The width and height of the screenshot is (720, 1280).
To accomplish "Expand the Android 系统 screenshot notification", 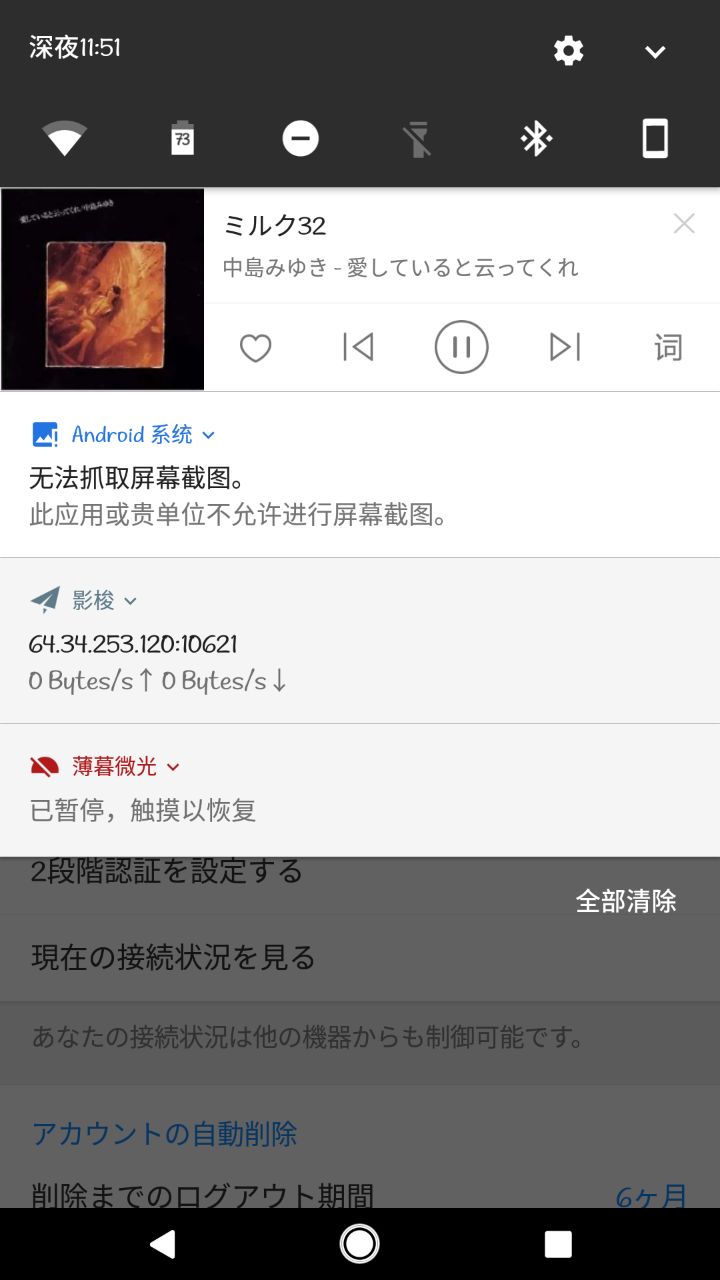I will pyautogui.click(x=208, y=435).
